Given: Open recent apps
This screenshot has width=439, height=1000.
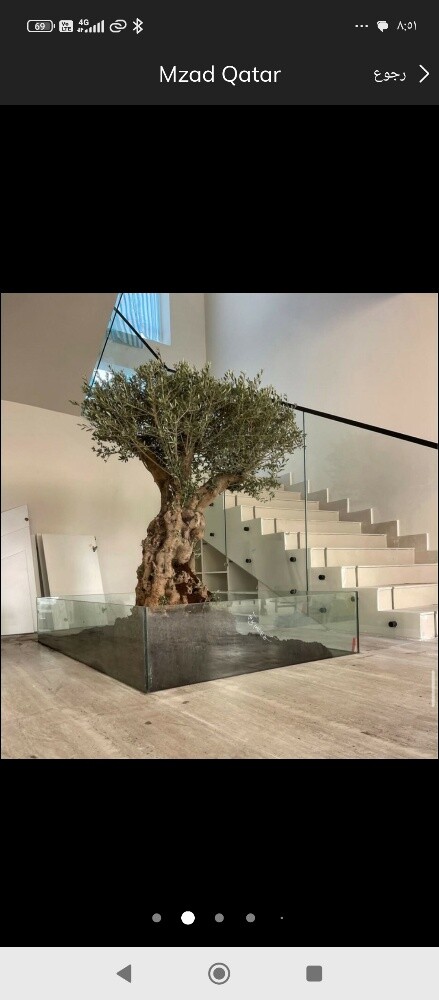Looking at the screenshot, I should pos(314,973).
